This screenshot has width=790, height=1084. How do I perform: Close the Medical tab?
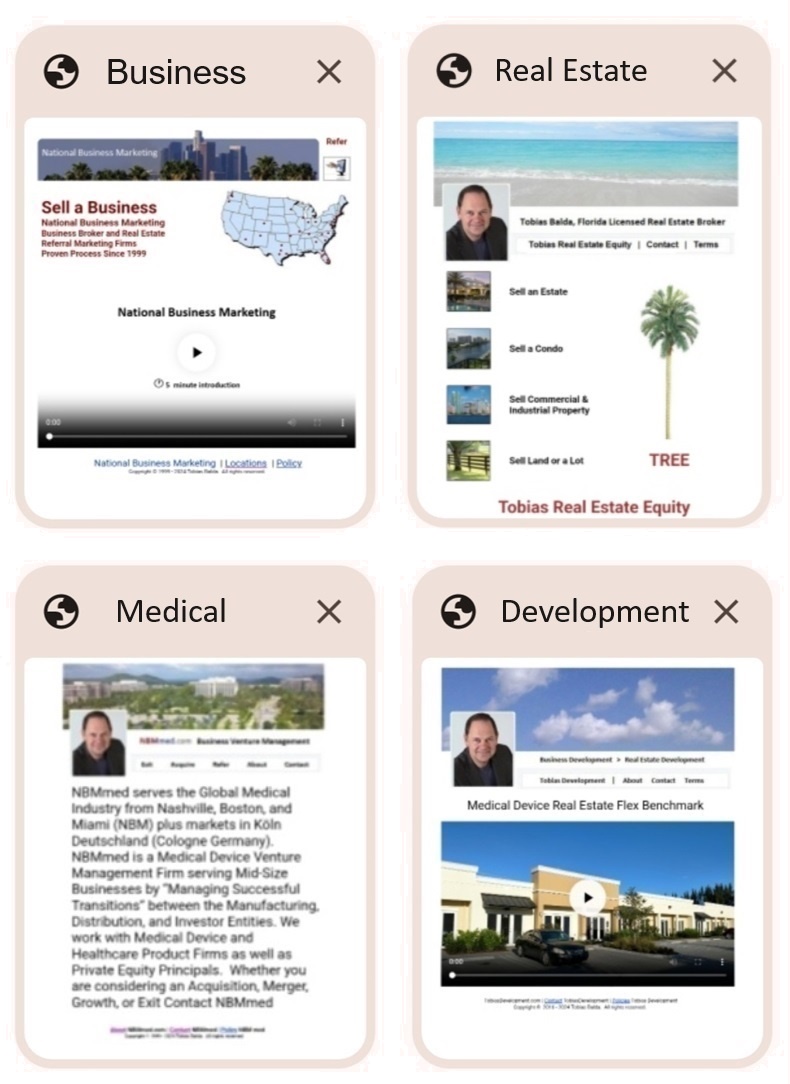328,612
